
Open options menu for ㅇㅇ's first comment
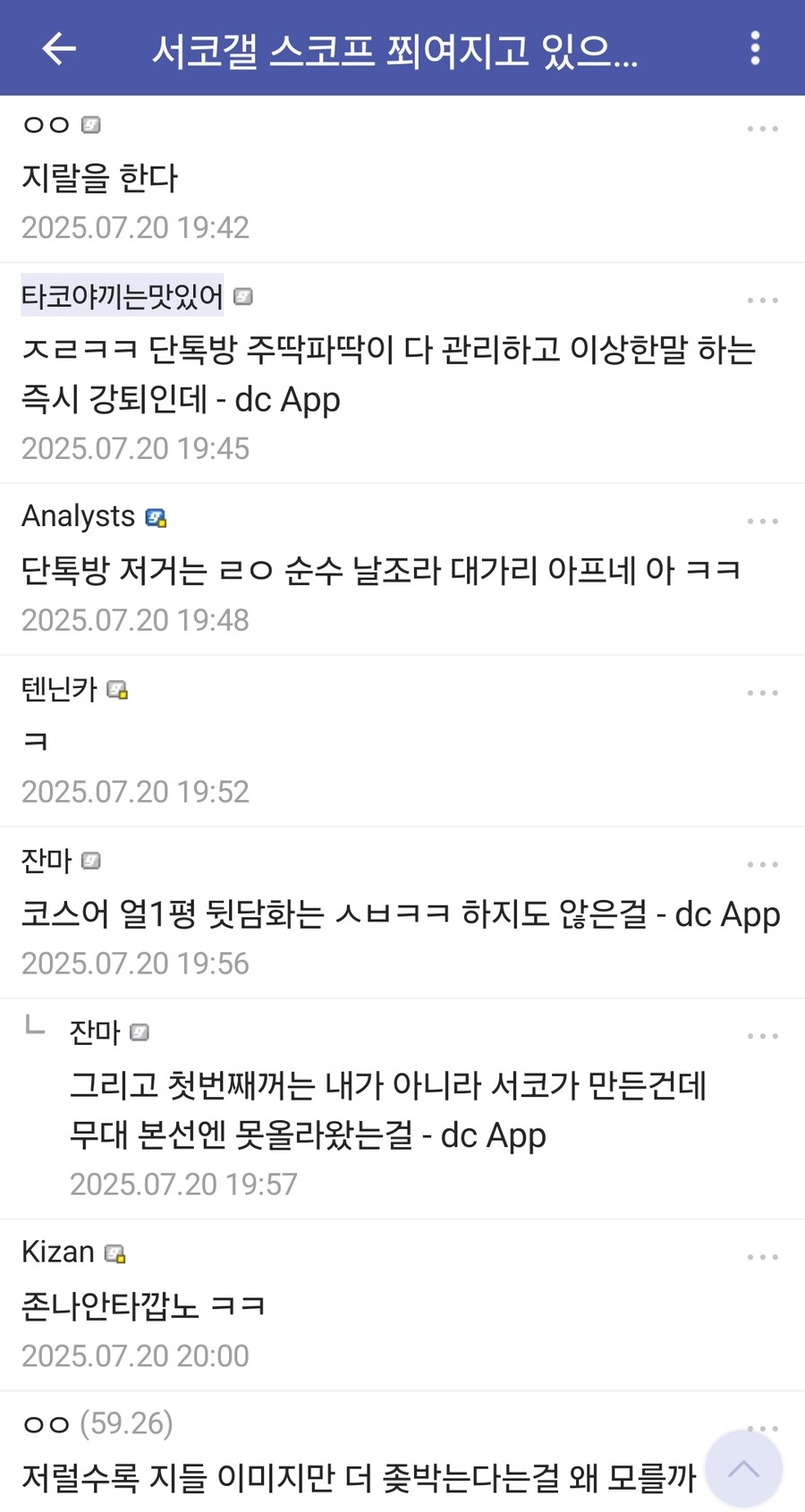(761, 129)
